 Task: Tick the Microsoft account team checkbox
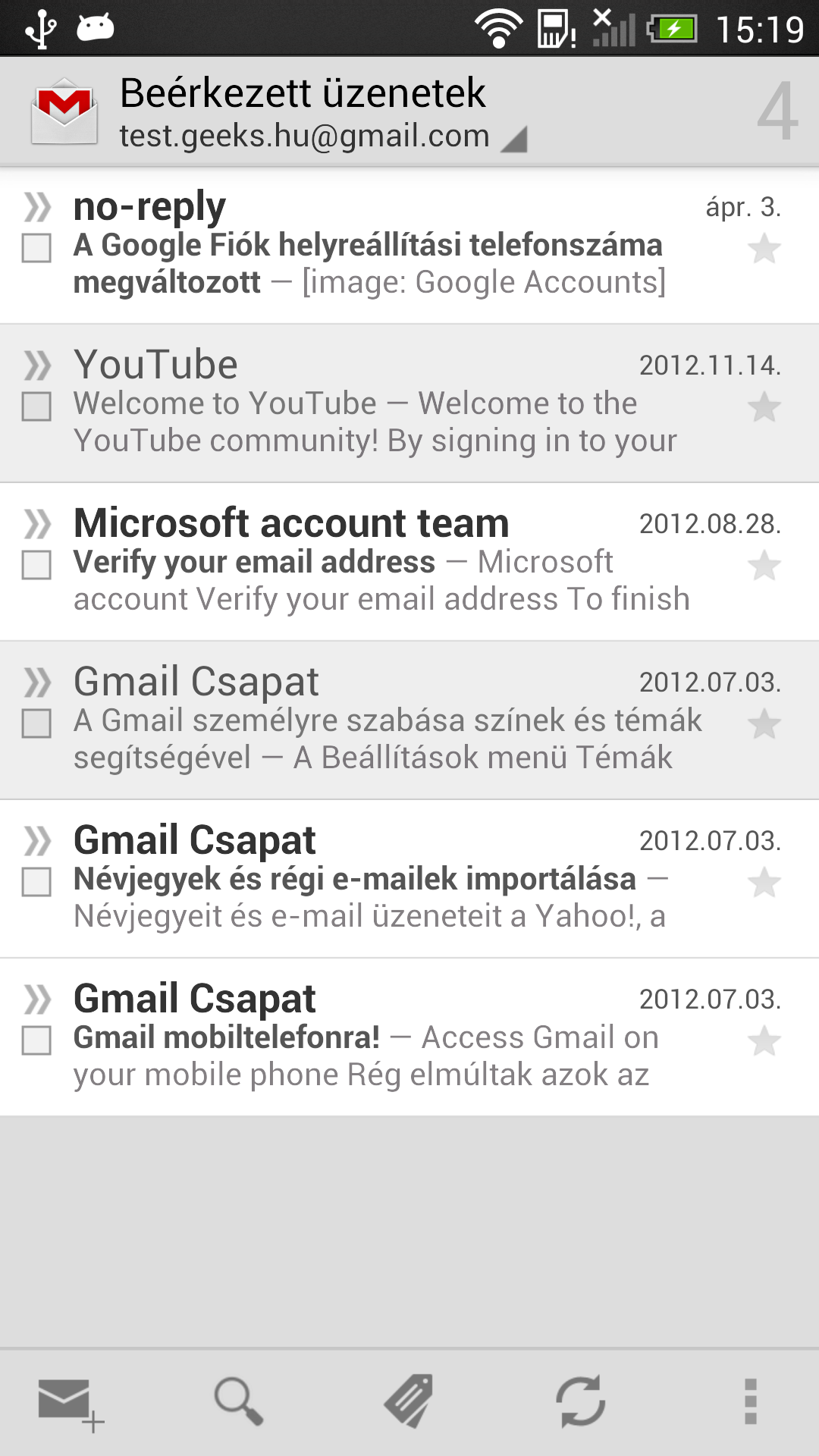point(36,565)
